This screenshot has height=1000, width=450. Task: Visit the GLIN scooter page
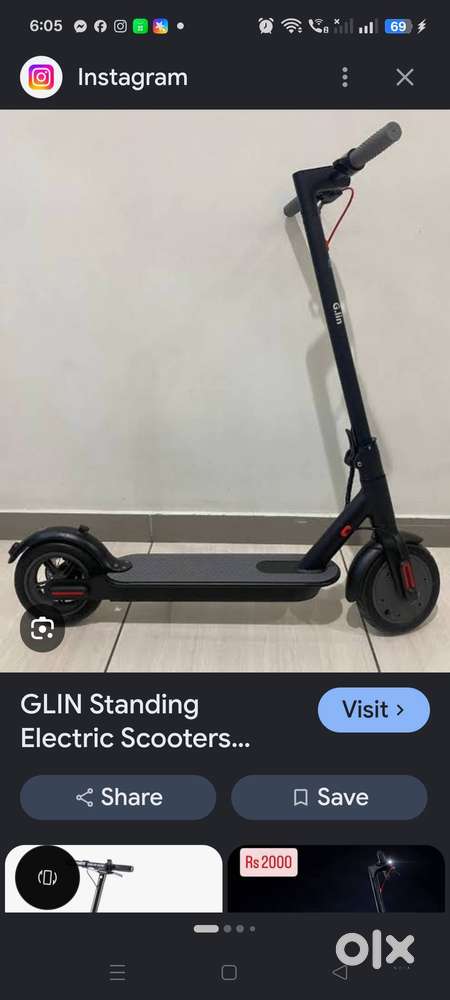(374, 709)
